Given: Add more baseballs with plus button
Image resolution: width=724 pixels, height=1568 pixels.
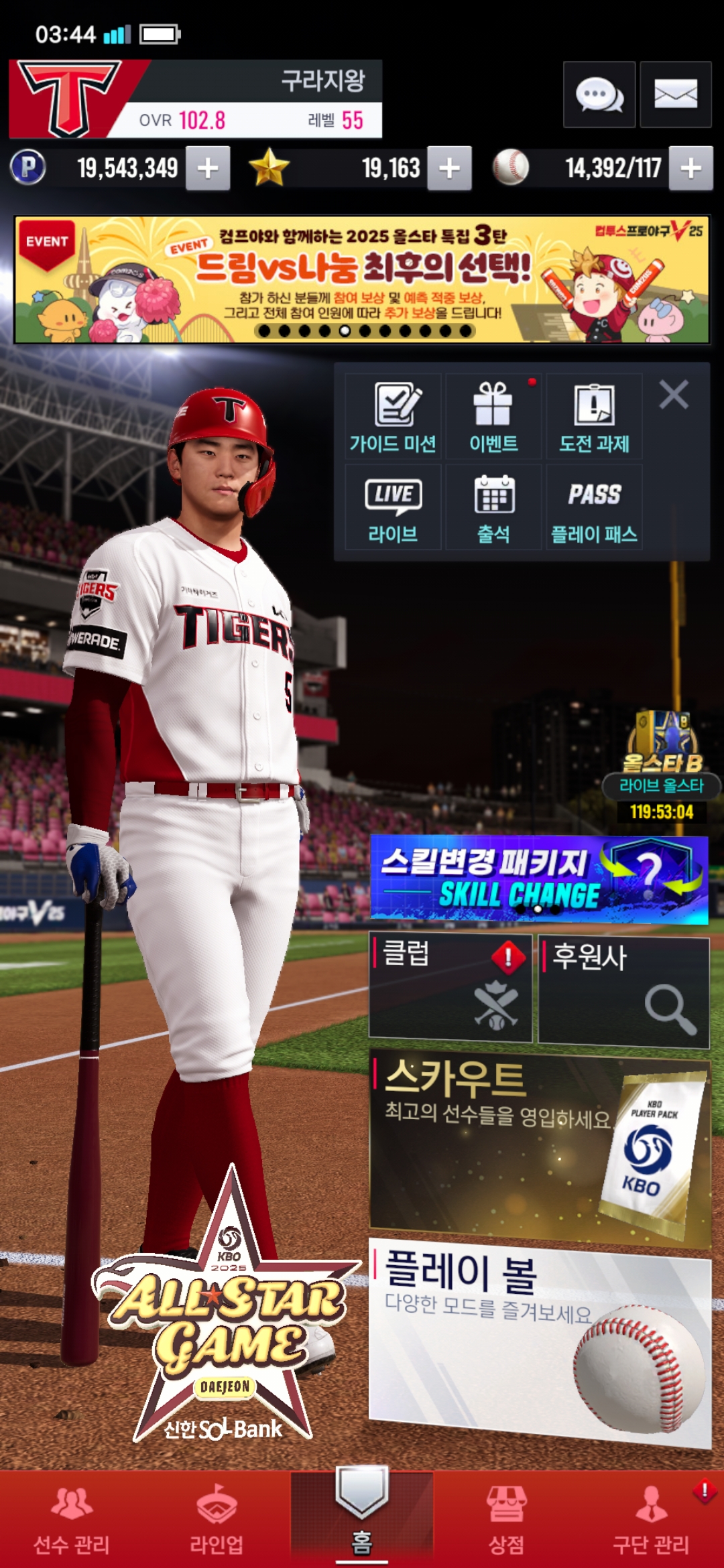Looking at the screenshot, I should (690, 168).
